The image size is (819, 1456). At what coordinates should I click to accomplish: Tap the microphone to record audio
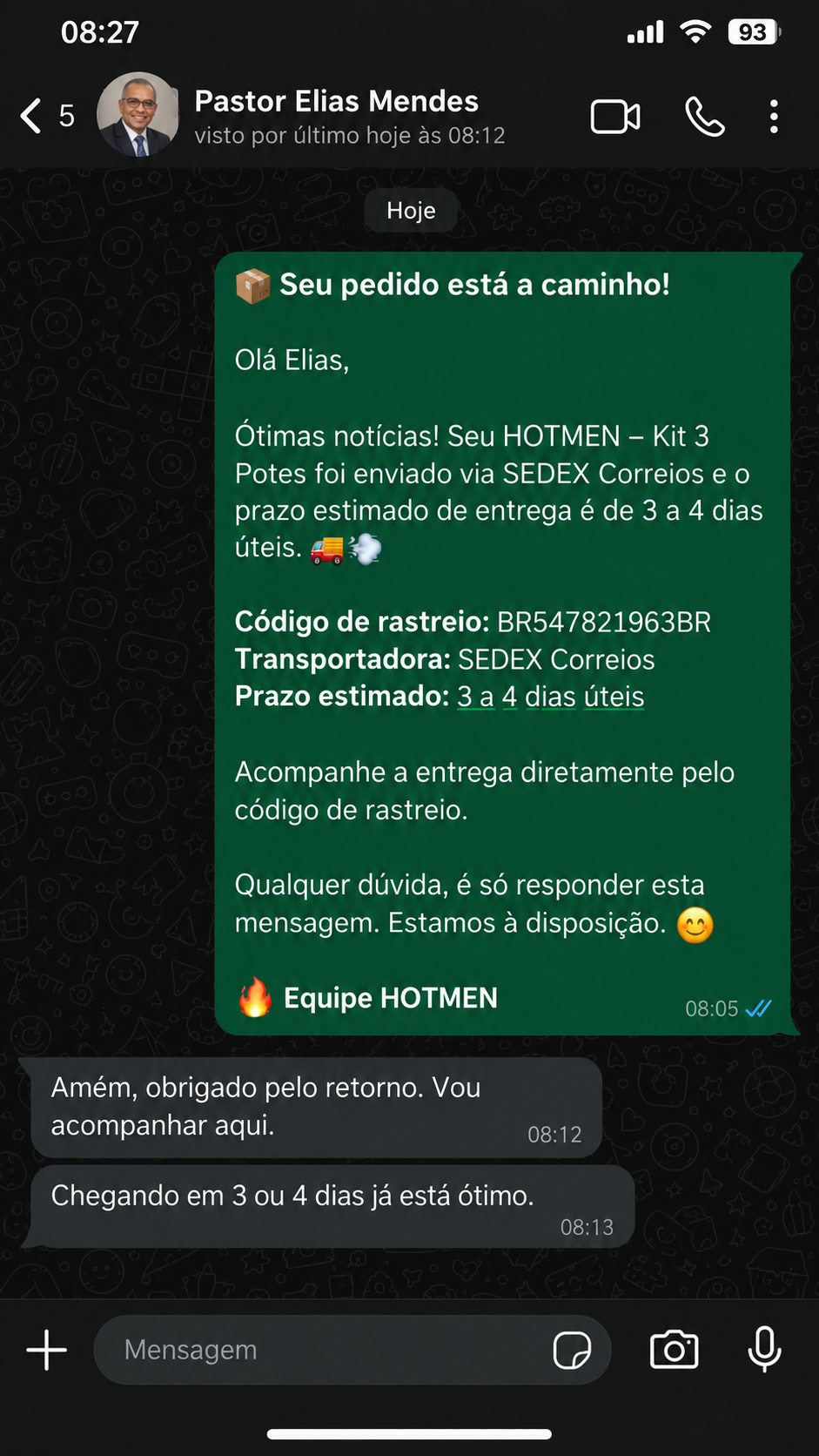764,1350
